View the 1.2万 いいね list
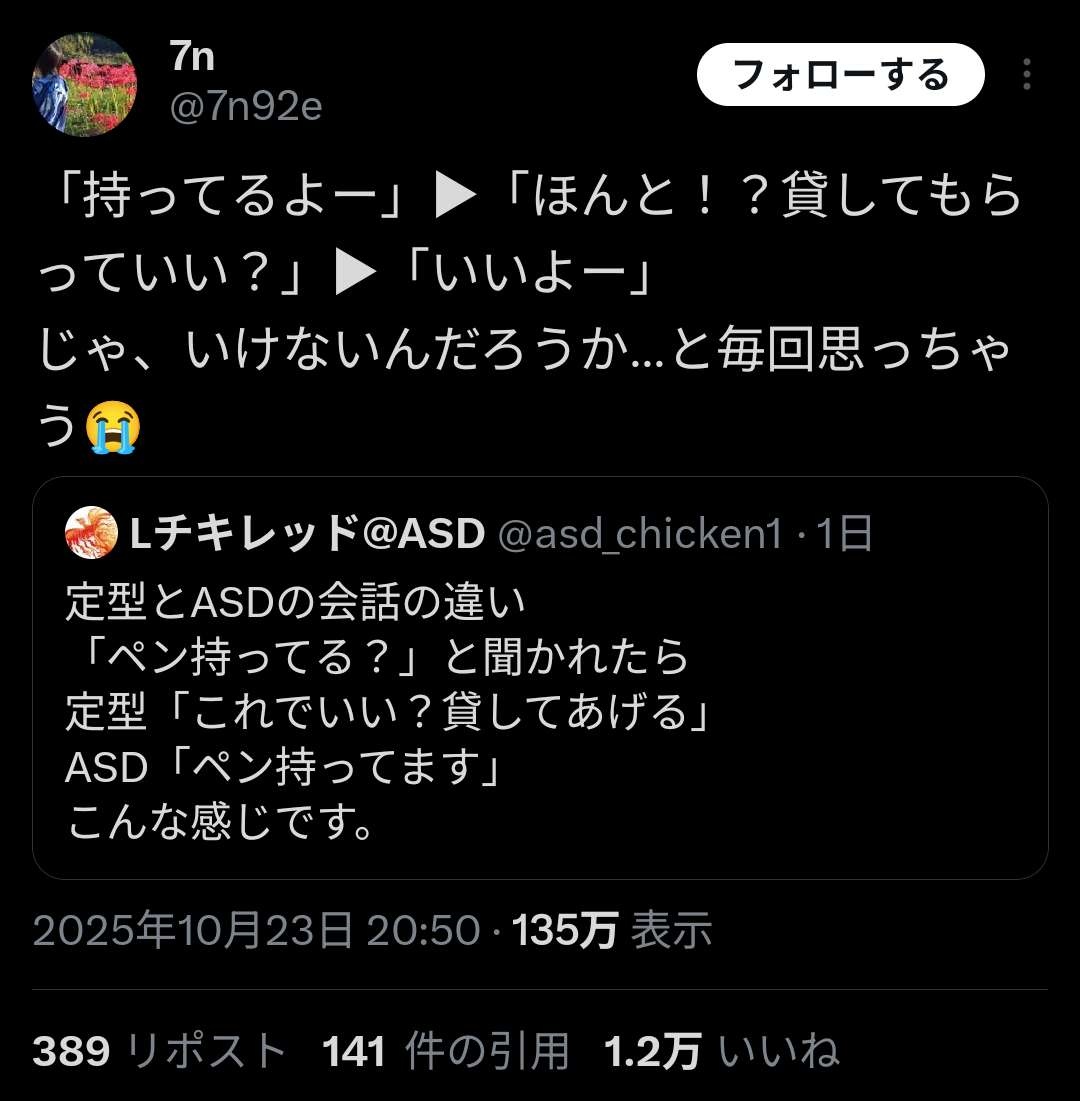 [x=722, y=1050]
